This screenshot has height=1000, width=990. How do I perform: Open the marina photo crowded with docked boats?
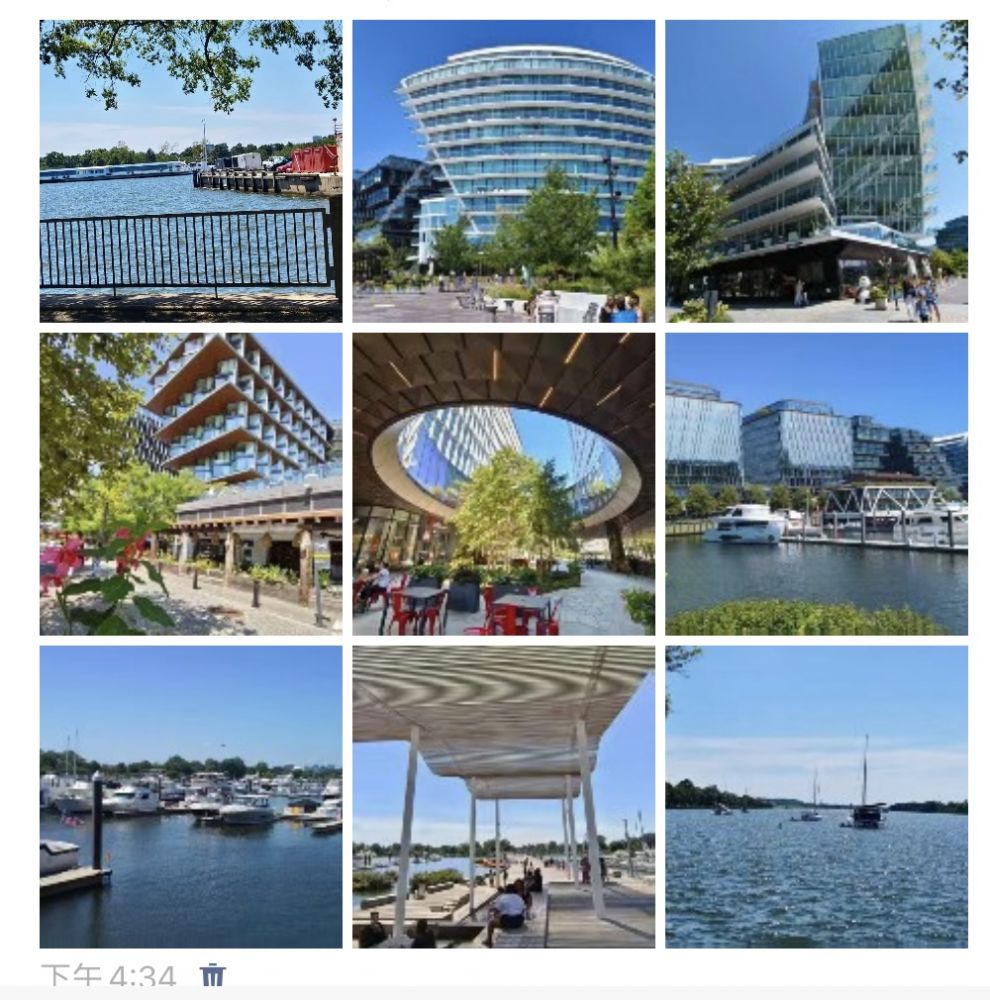(x=190, y=796)
